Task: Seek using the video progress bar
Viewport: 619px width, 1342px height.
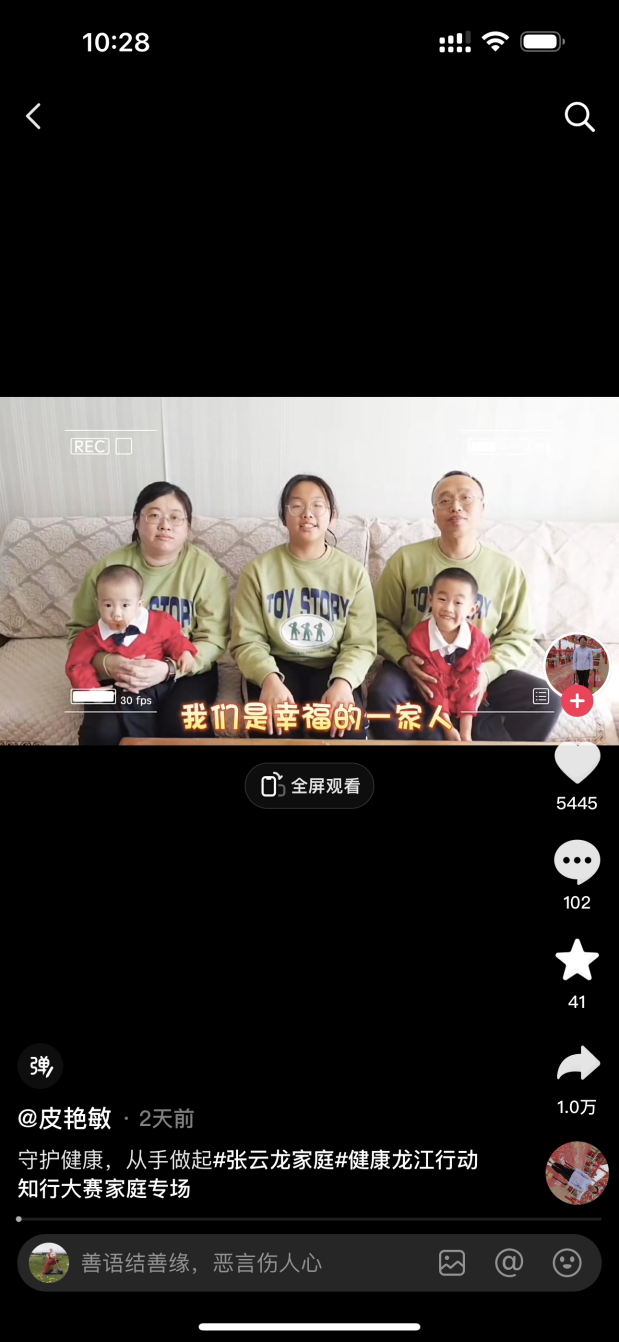Action: point(310,1219)
